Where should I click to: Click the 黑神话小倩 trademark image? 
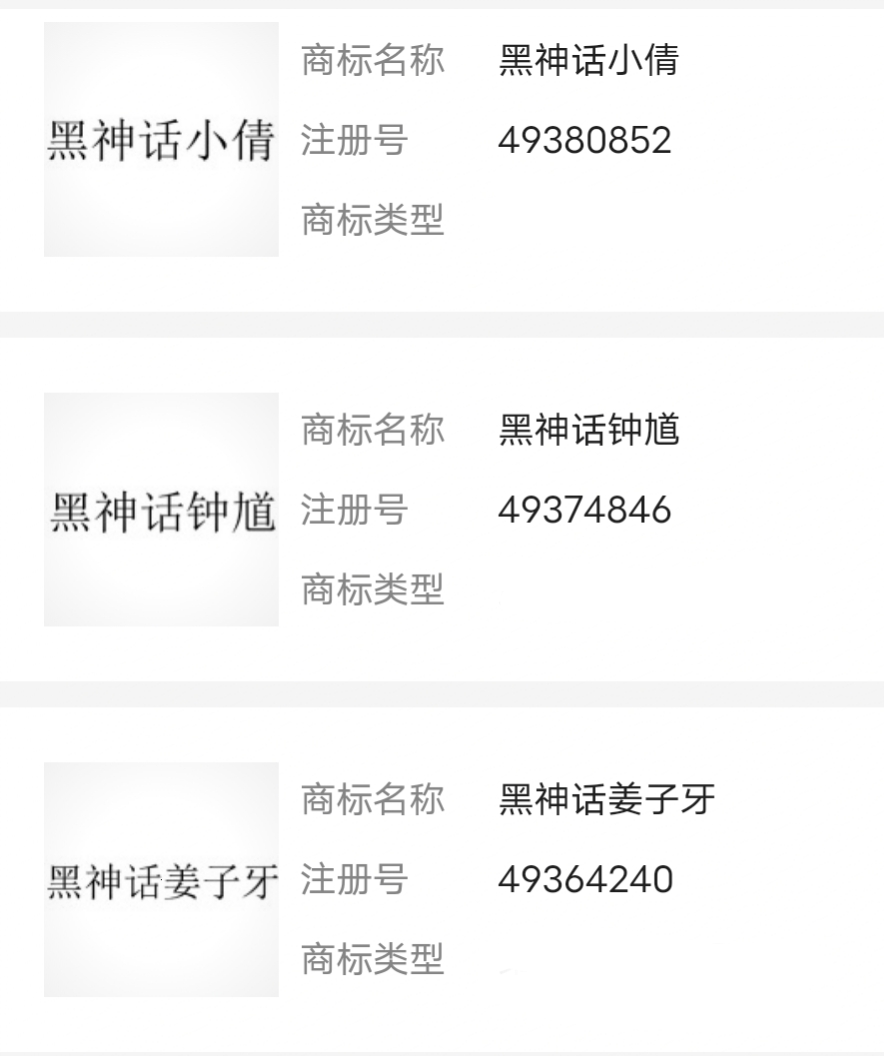point(163,140)
